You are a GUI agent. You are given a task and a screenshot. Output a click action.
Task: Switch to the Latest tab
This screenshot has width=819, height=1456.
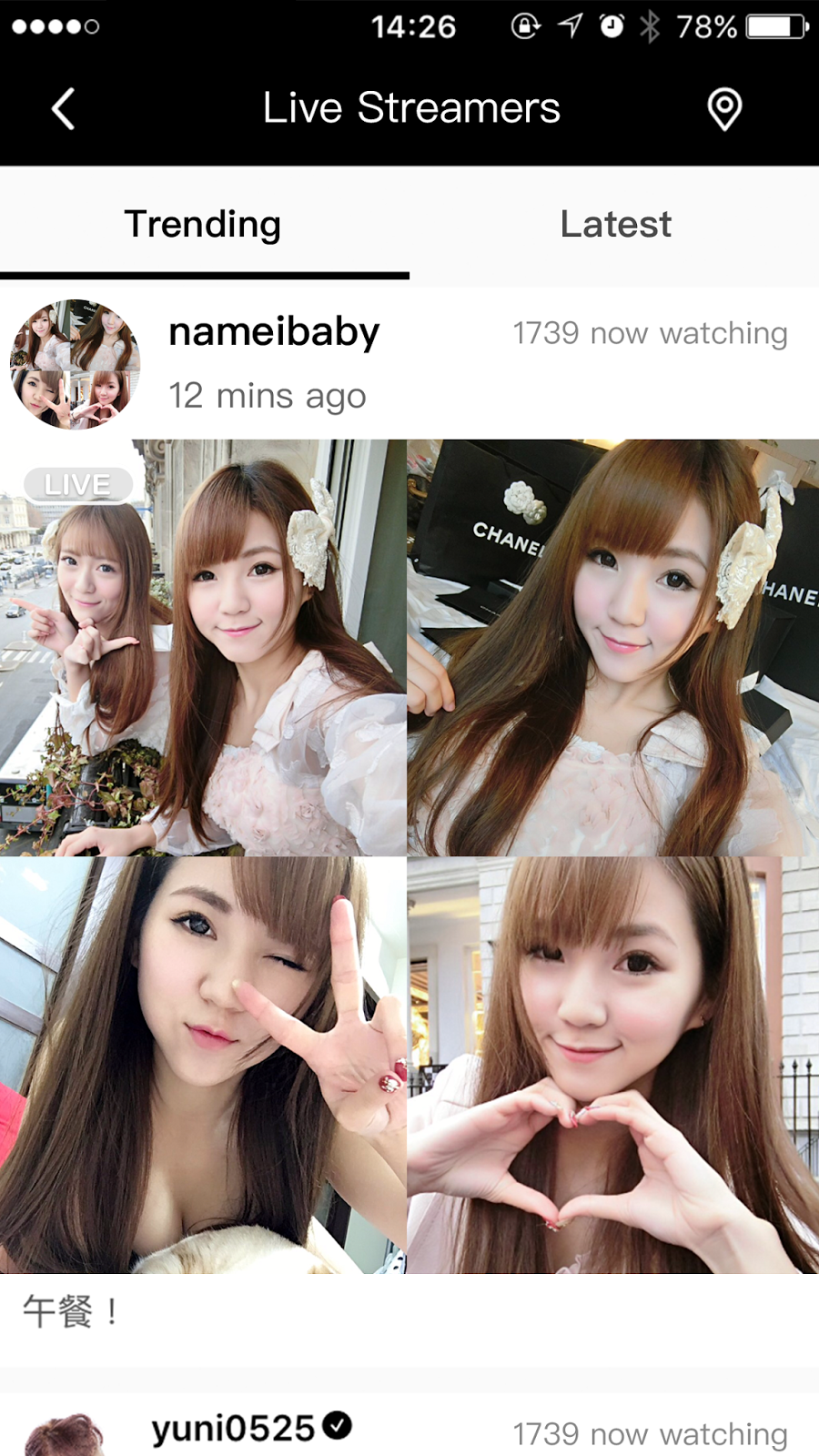(615, 225)
